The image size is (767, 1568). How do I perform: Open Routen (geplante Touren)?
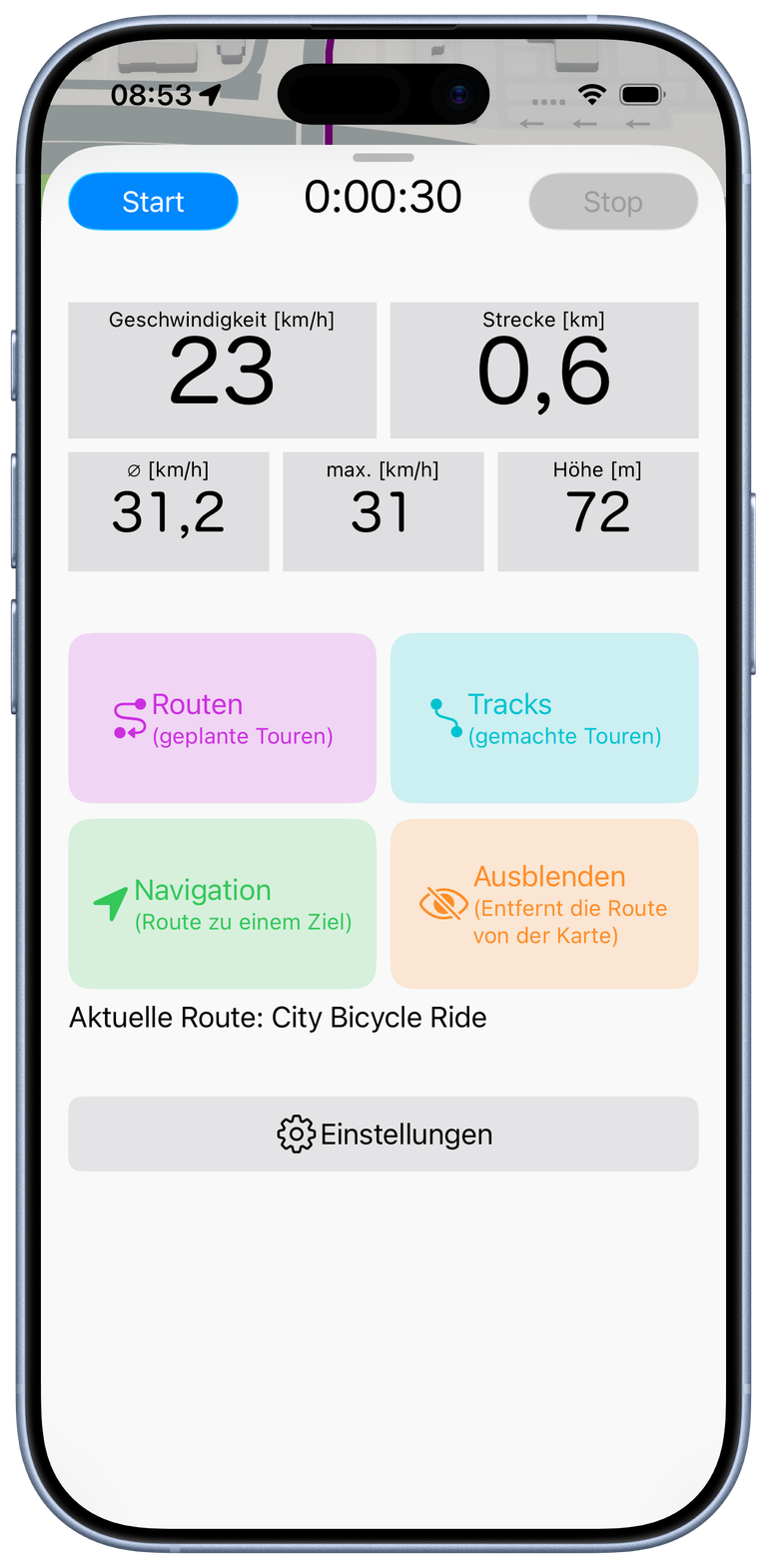tap(222, 718)
